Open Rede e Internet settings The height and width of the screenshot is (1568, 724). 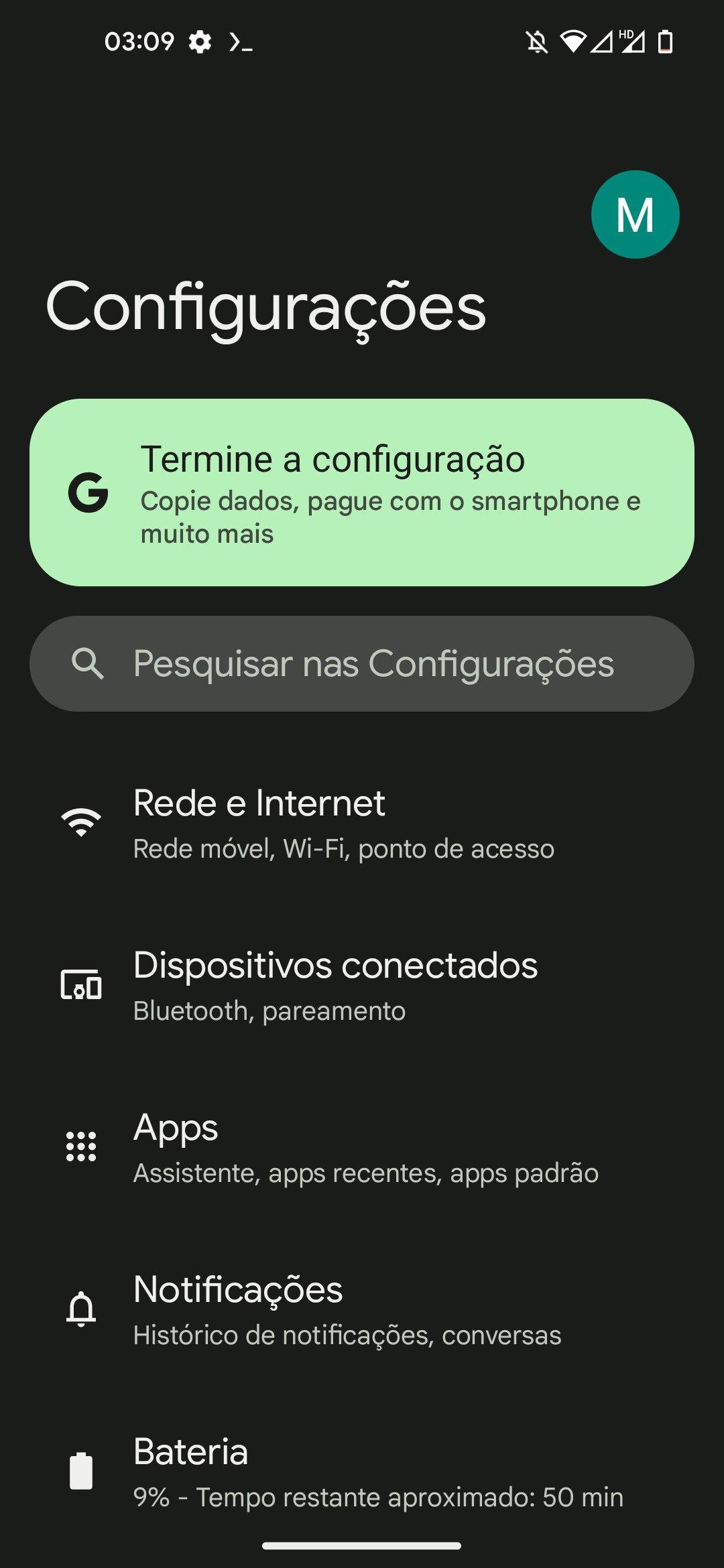(362, 823)
